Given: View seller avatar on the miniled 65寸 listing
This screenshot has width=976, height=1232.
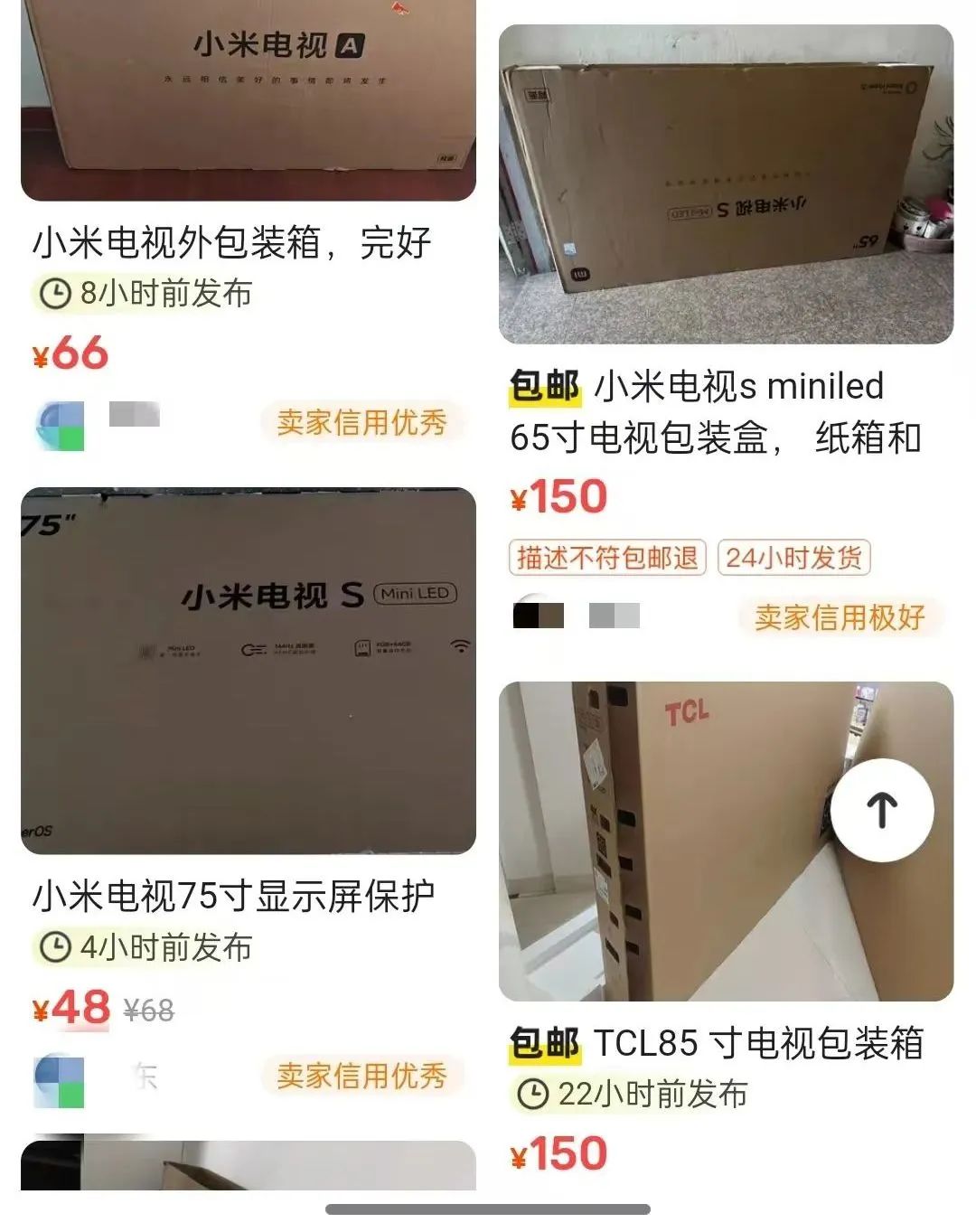Looking at the screenshot, I should (539, 616).
